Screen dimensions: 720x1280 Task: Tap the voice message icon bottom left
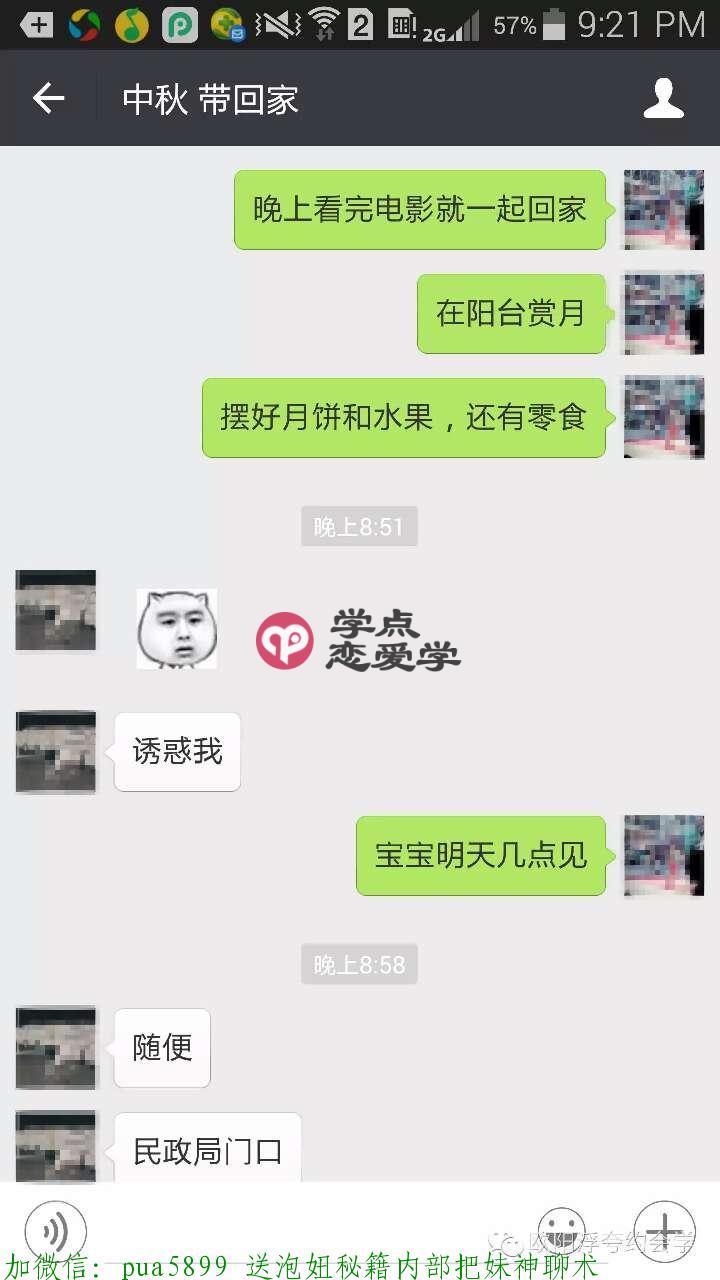[55, 1229]
